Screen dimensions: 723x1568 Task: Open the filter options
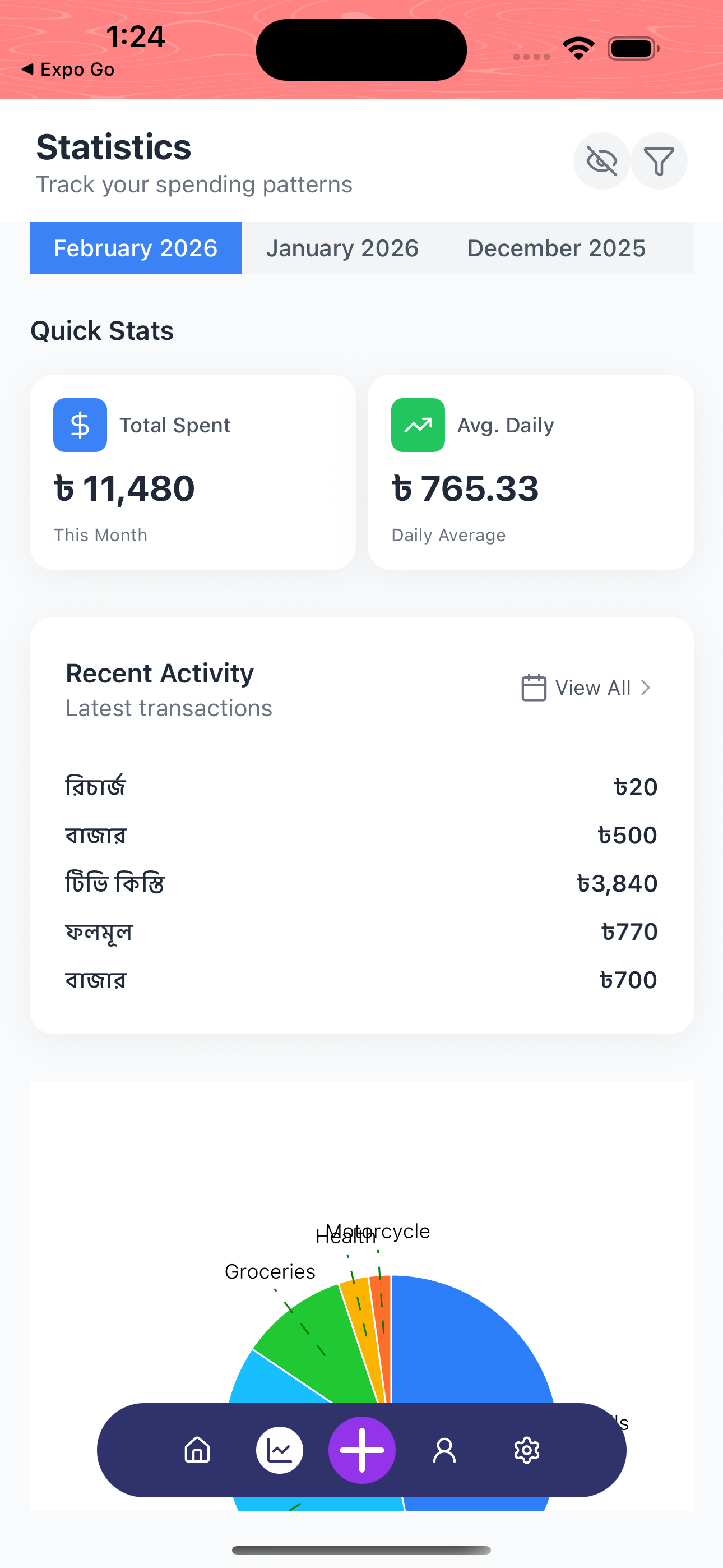click(x=659, y=162)
